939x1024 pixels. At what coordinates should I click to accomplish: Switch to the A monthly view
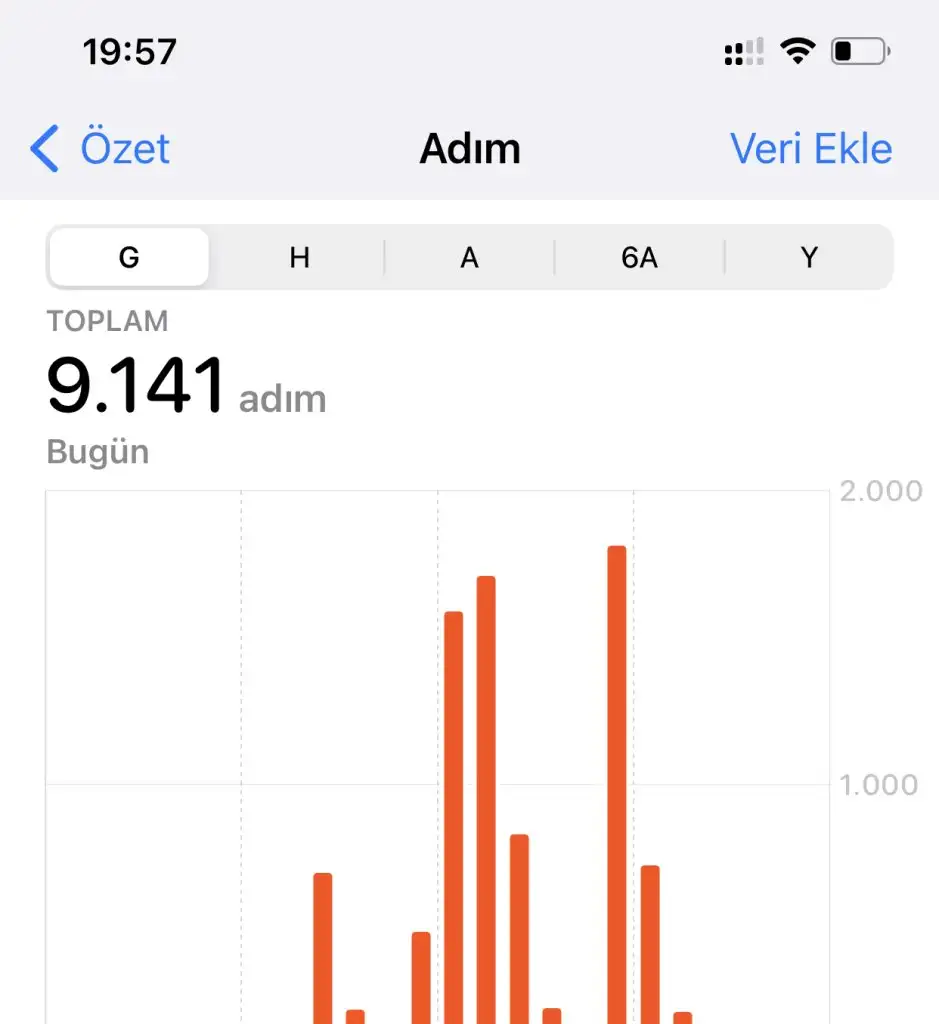pos(469,258)
